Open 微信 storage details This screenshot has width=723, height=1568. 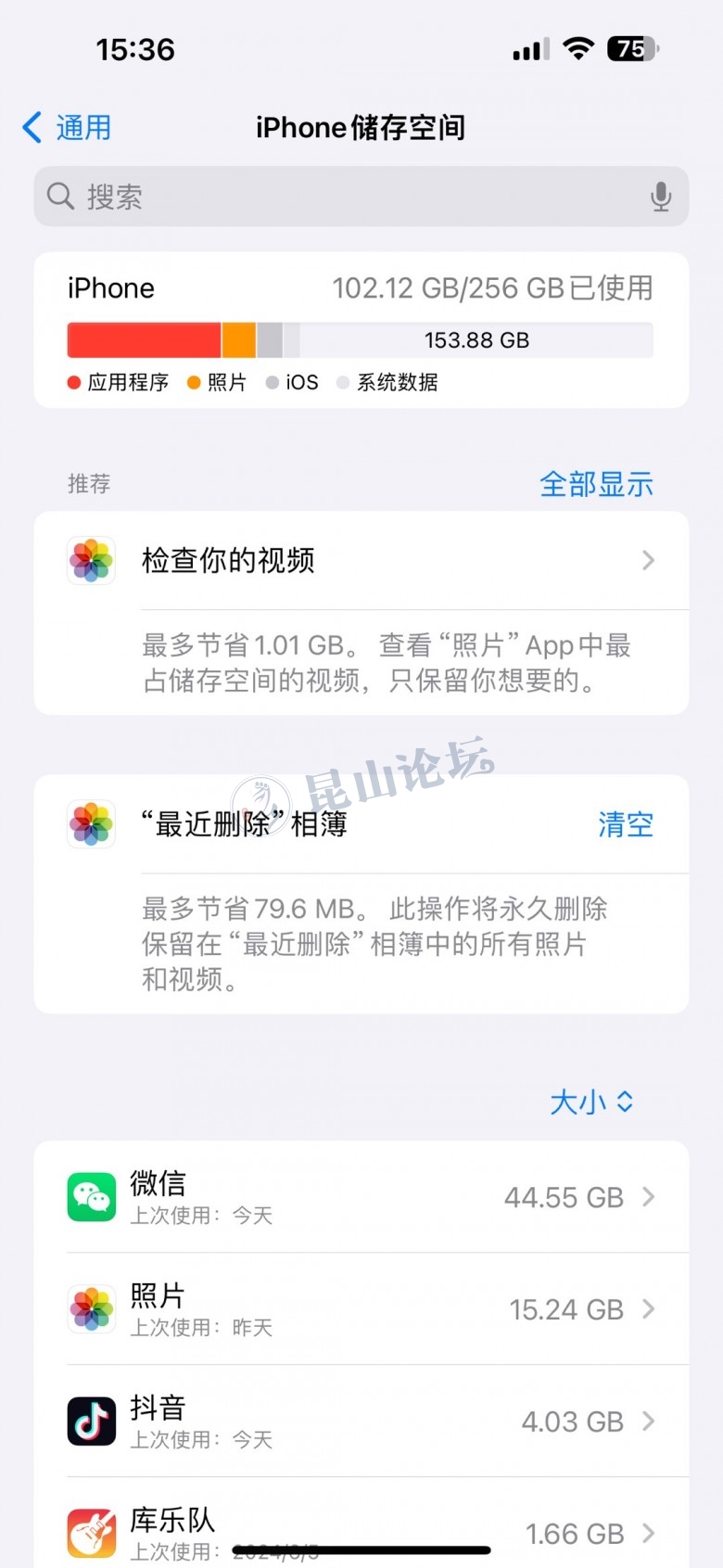[x=361, y=1197]
